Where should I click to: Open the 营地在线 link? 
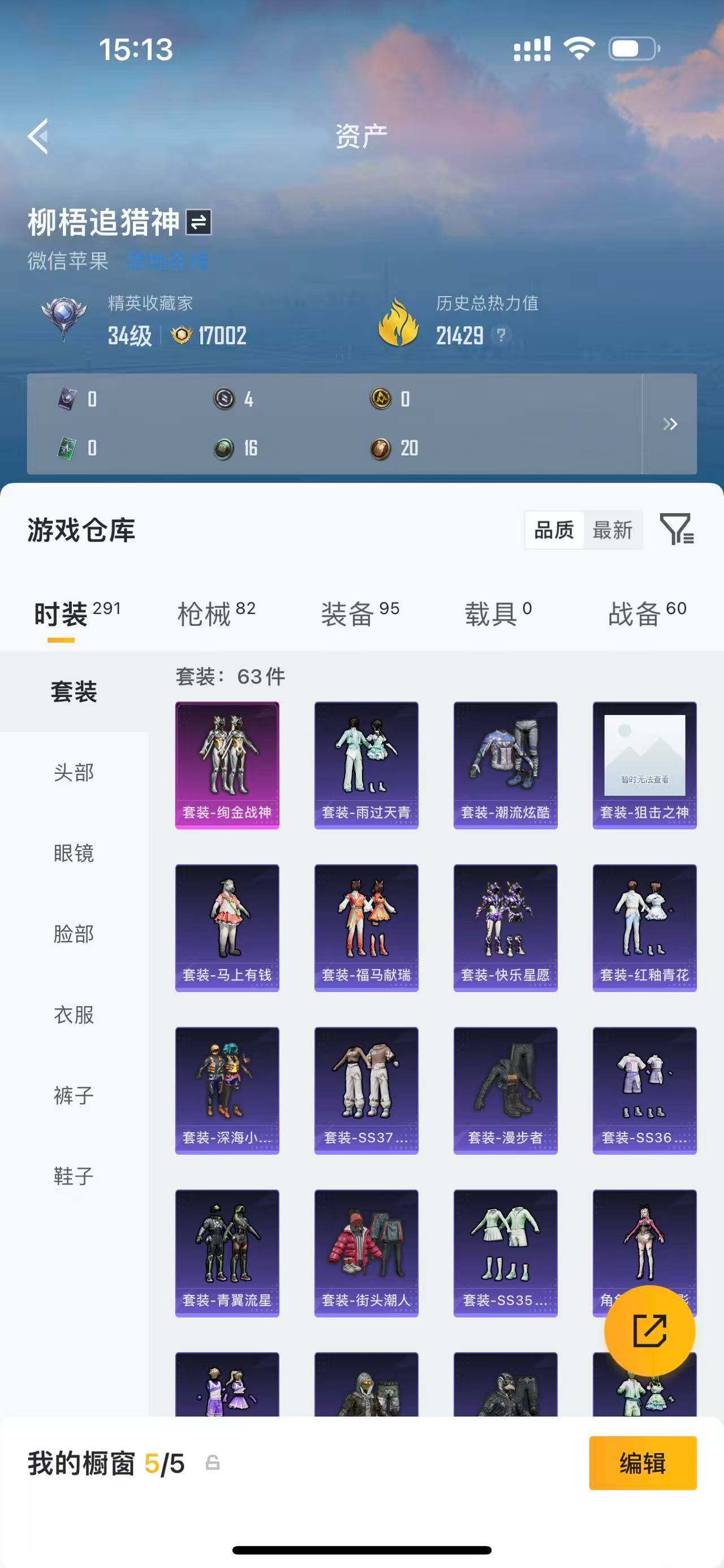(167, 261)
